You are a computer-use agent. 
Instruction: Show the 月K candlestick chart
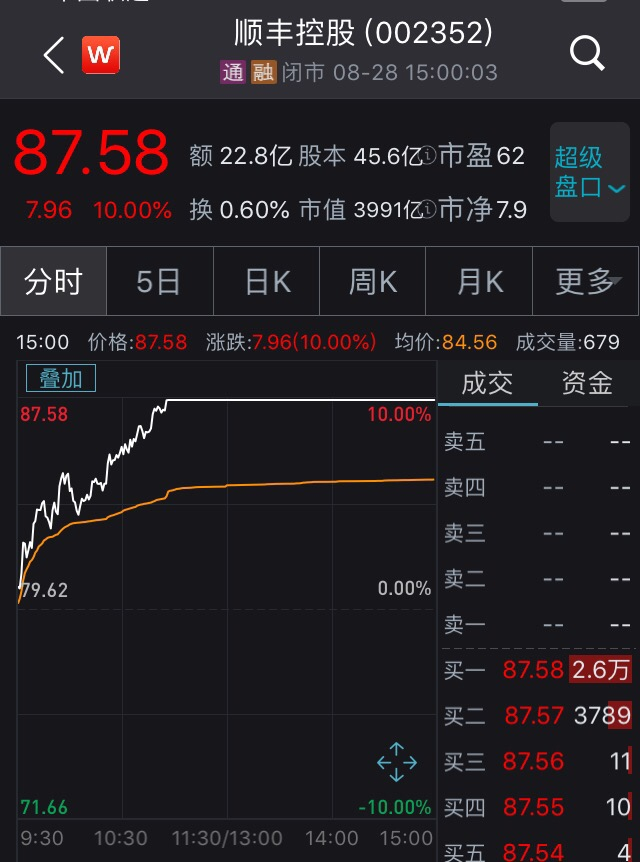click(479, 283)
